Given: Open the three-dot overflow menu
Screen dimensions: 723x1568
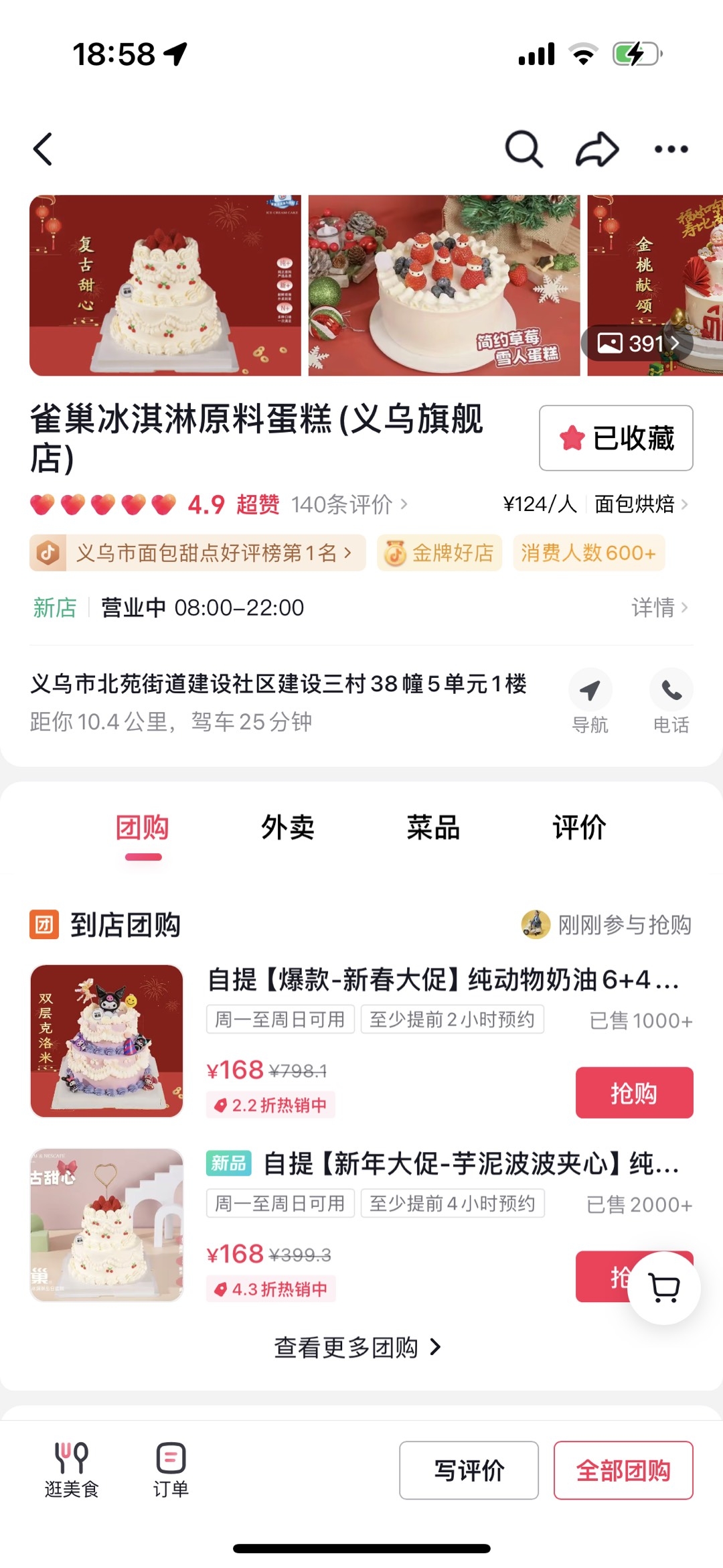Looking at the screenshot, I should pos(671,149).
